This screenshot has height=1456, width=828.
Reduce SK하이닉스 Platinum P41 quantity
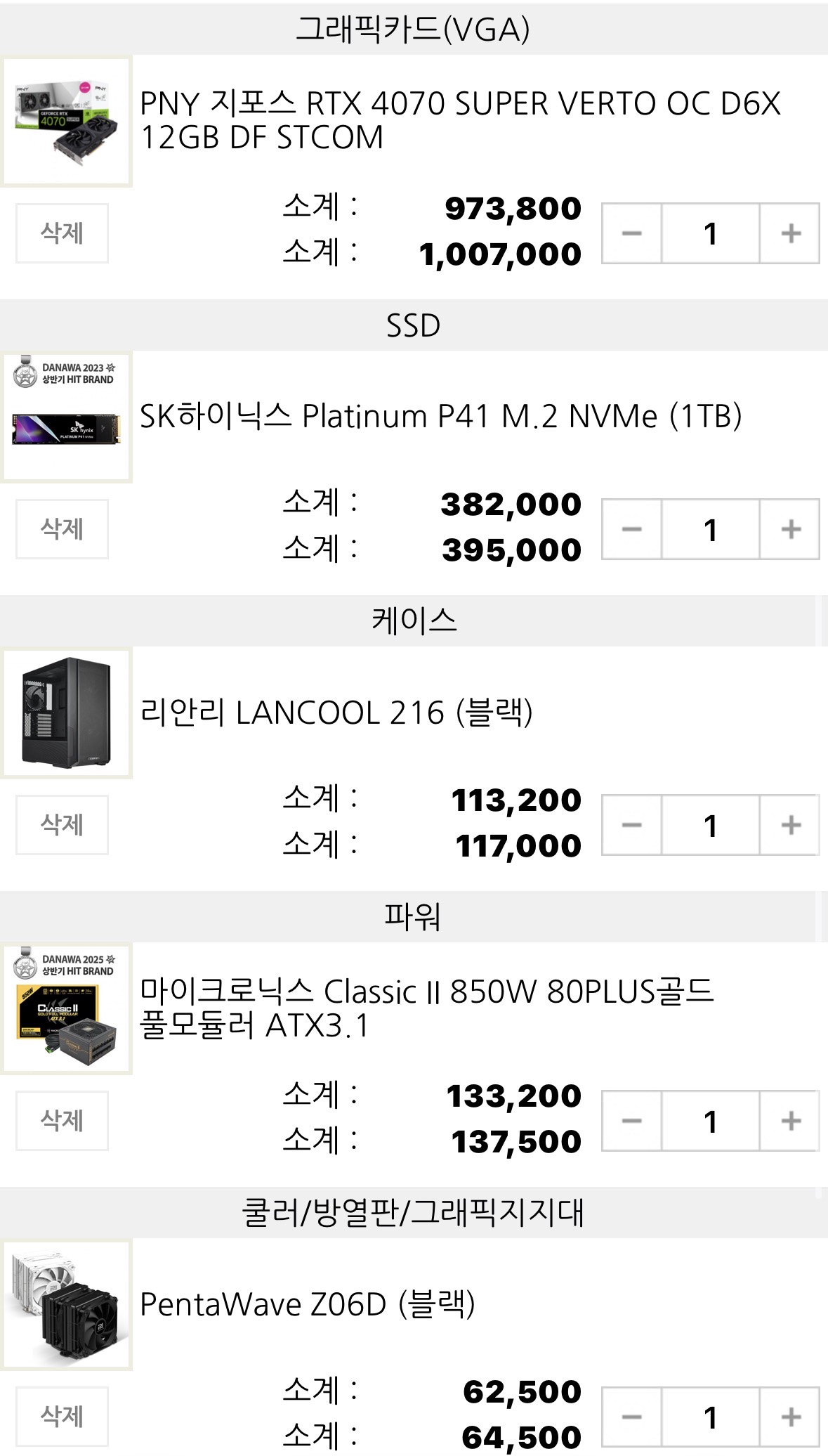tap(631, 529)
